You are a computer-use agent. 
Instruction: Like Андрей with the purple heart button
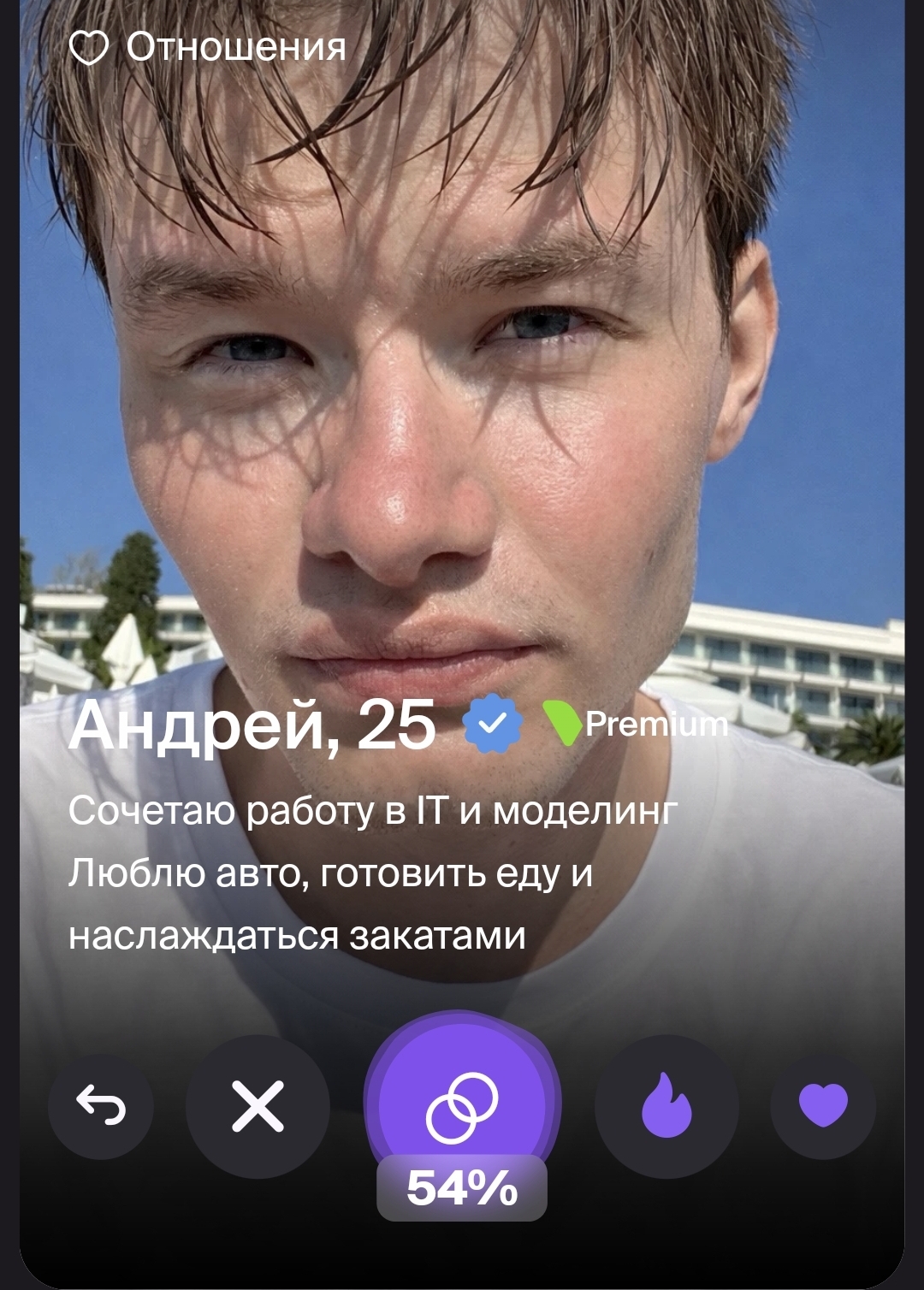[x=823, y=1106]
